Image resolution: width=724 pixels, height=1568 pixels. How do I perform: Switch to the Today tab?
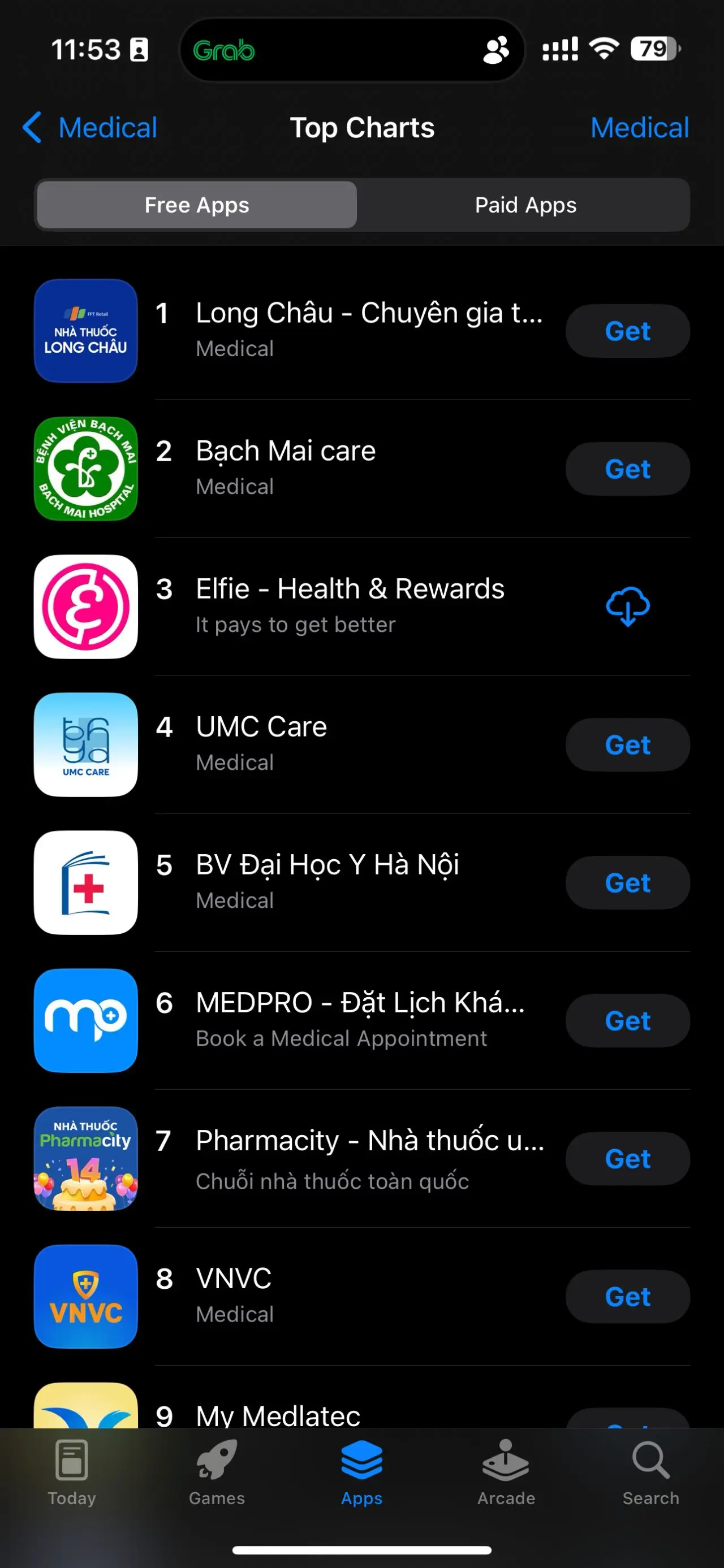(x=72, y=1471)
